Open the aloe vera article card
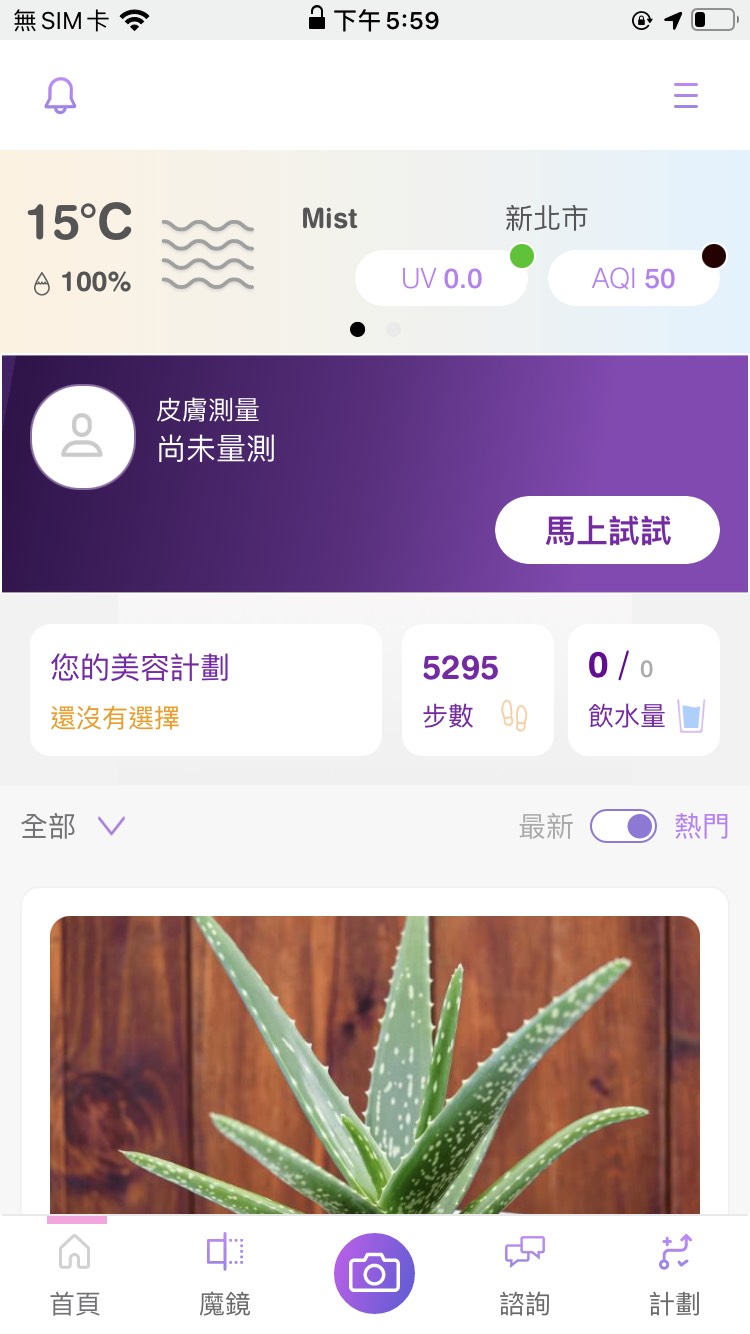Screen dimensions: 750x1334 (x=375, y=1060)
